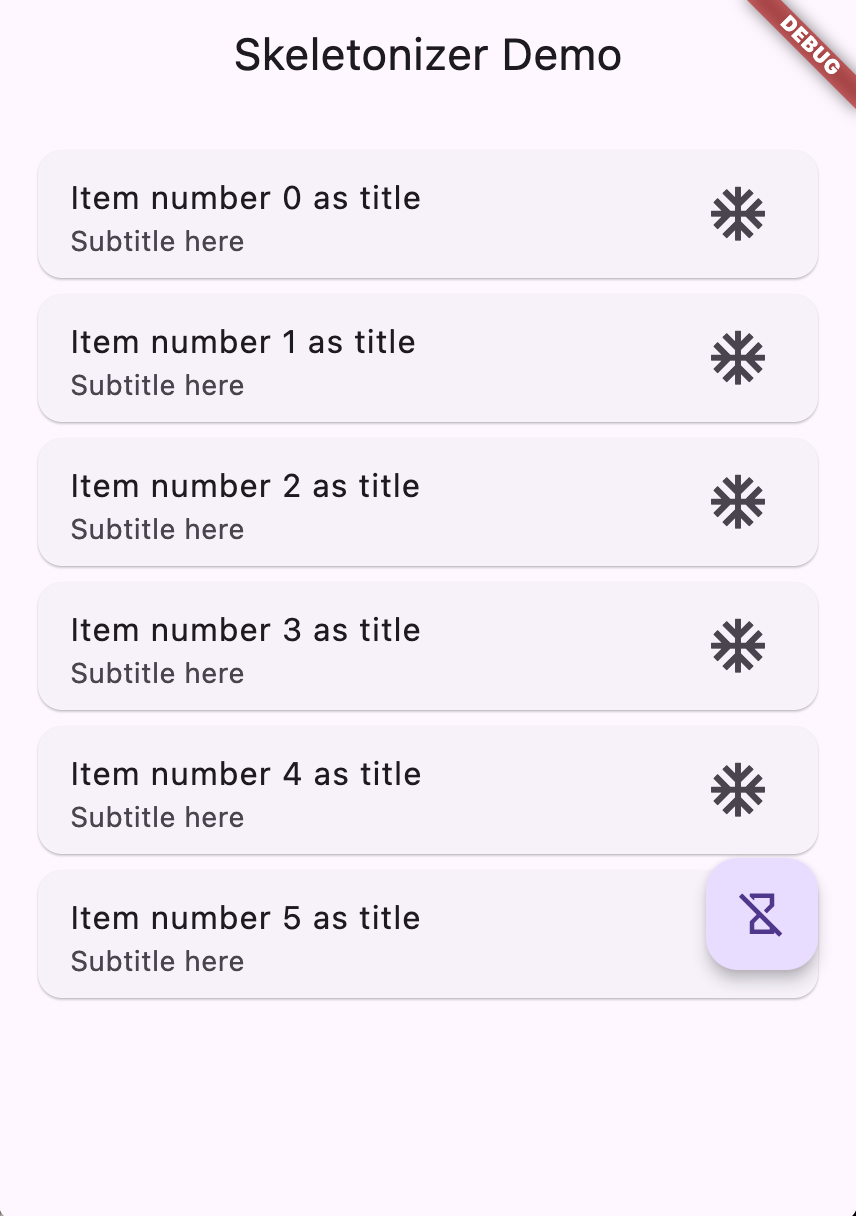Choose the Item number 3 card
Image resolution: width=856 pixels, height=1216 pixels.
pyautogui.click(x=400, y=646)
